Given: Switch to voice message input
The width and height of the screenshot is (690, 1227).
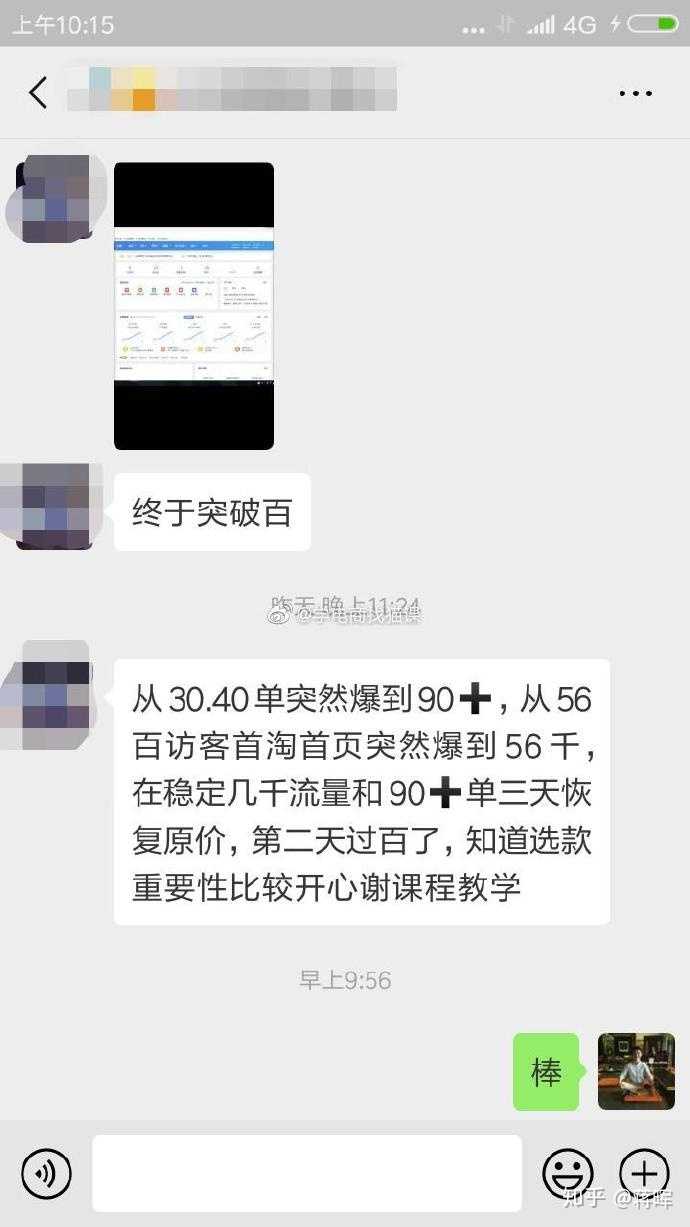Looking at the screenshot, I should click(x=46, y=1173).
